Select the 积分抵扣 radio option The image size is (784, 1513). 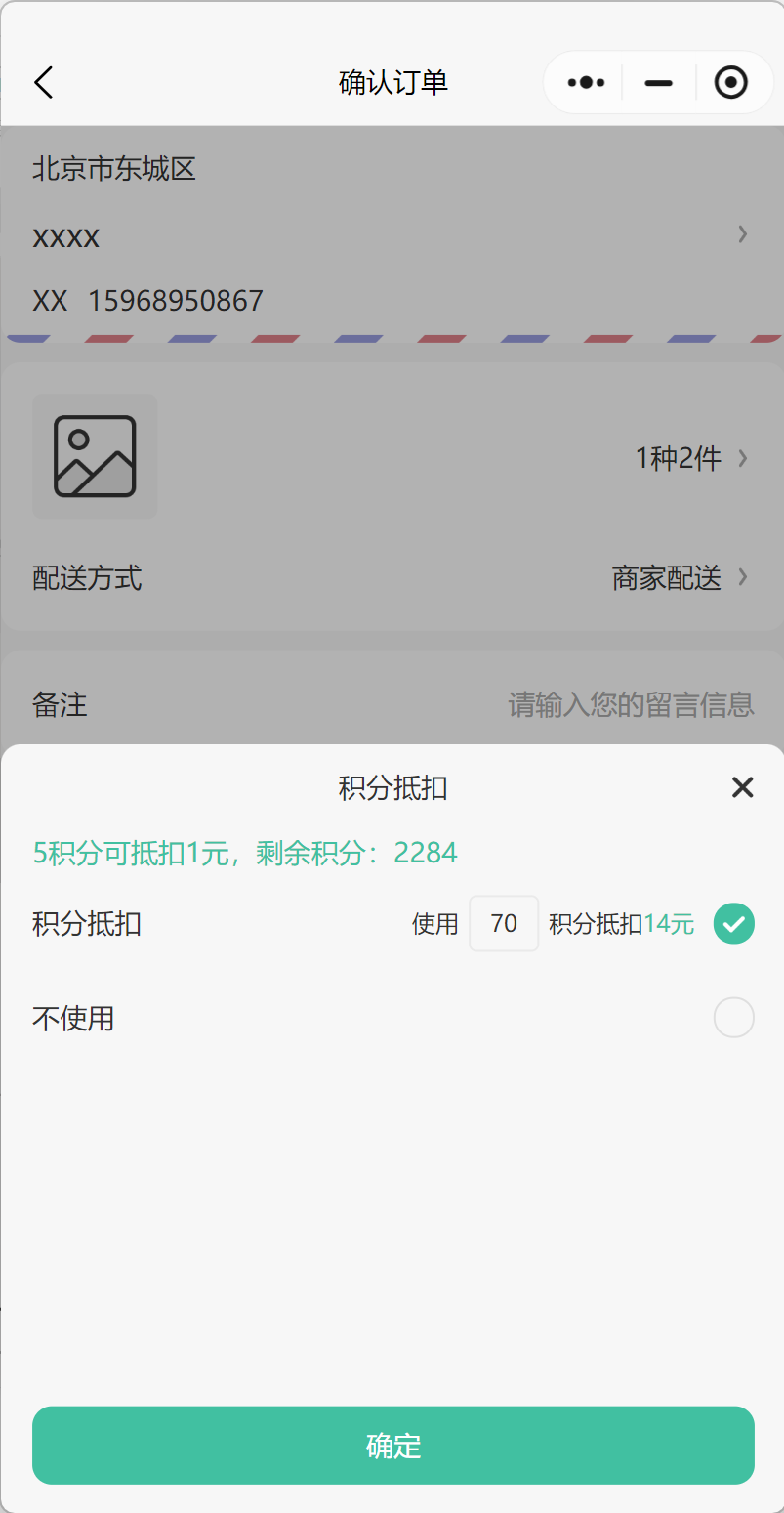click(733, 923)
